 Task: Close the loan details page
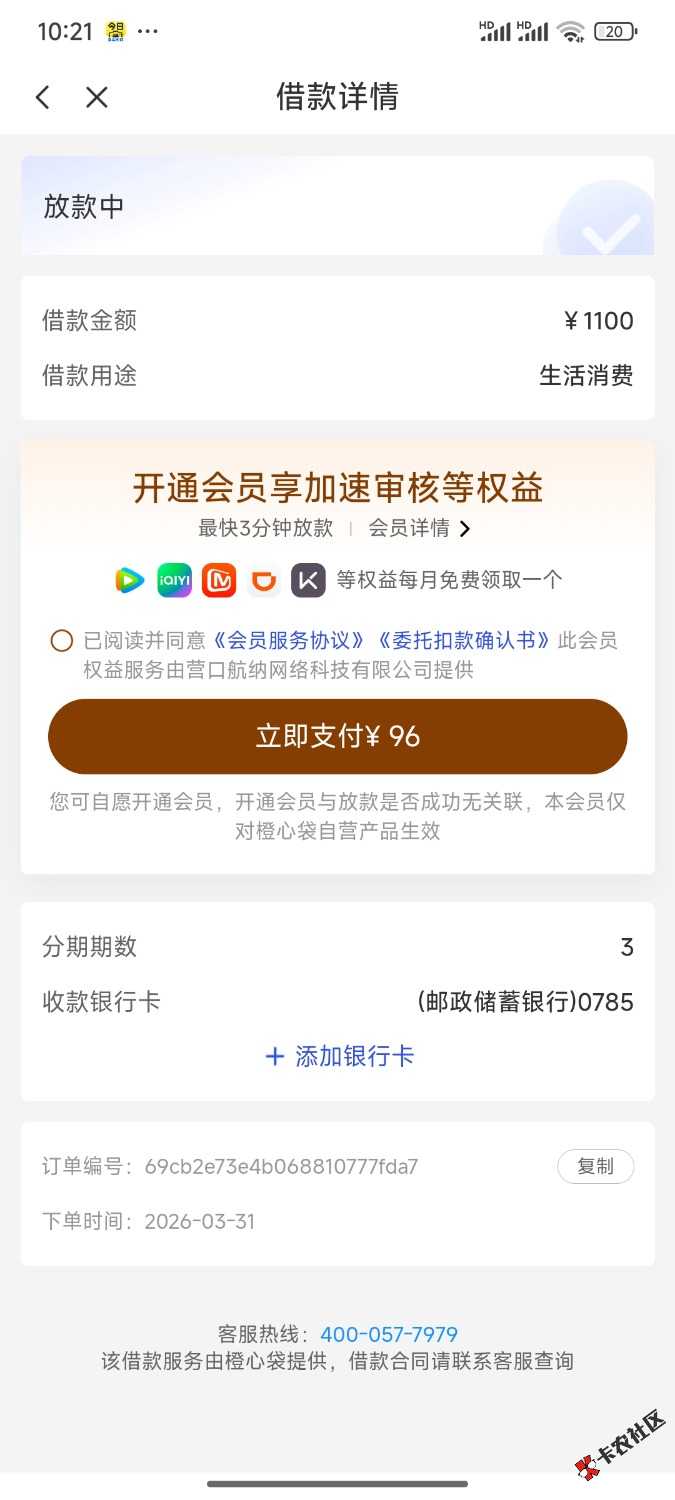96,97
